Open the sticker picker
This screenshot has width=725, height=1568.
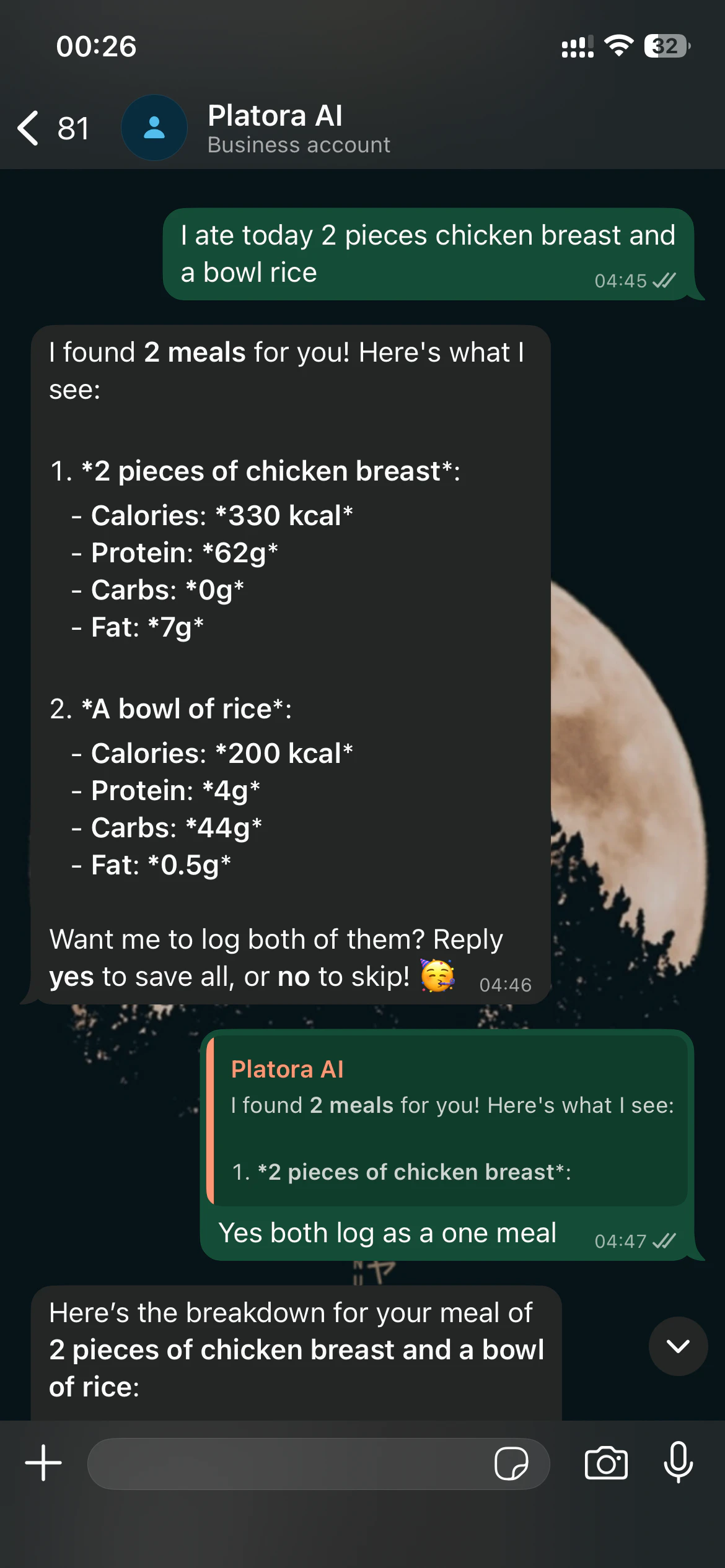[511, 1463]
